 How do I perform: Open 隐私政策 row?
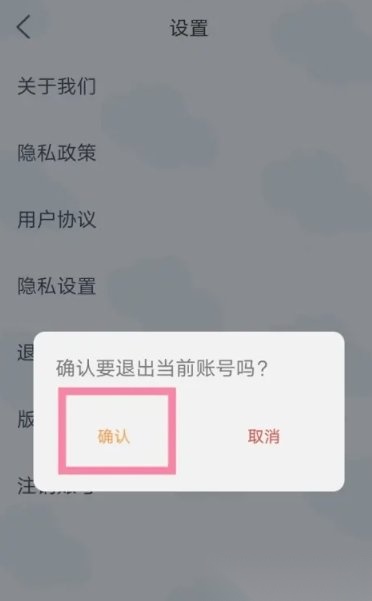coord(186,153)
